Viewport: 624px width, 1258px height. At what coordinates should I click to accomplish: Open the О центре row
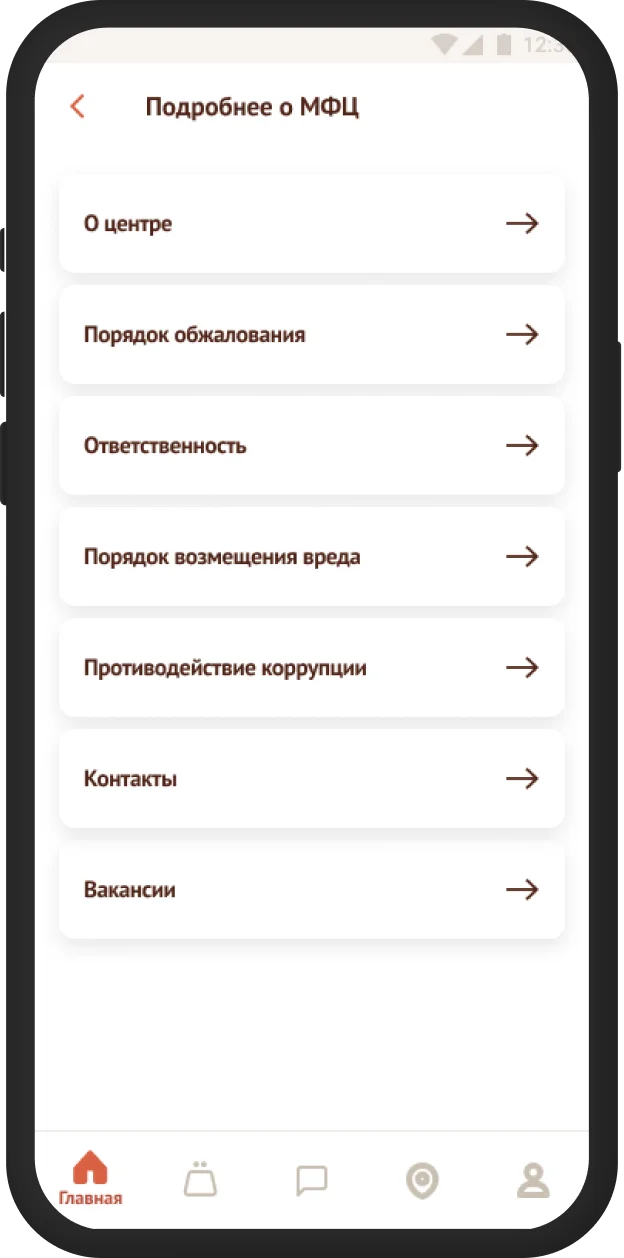point(312,224)
